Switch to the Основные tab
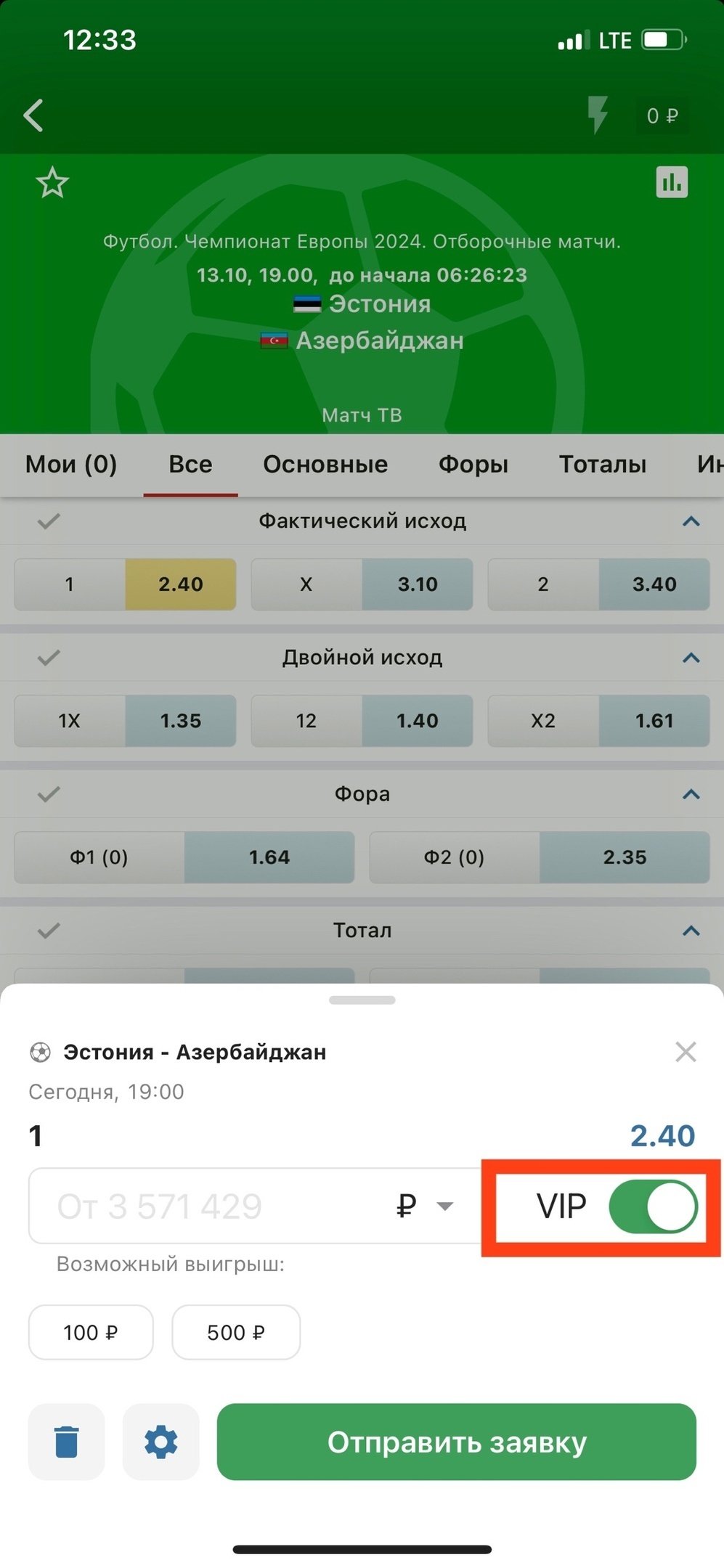 (x=325, y=465)
